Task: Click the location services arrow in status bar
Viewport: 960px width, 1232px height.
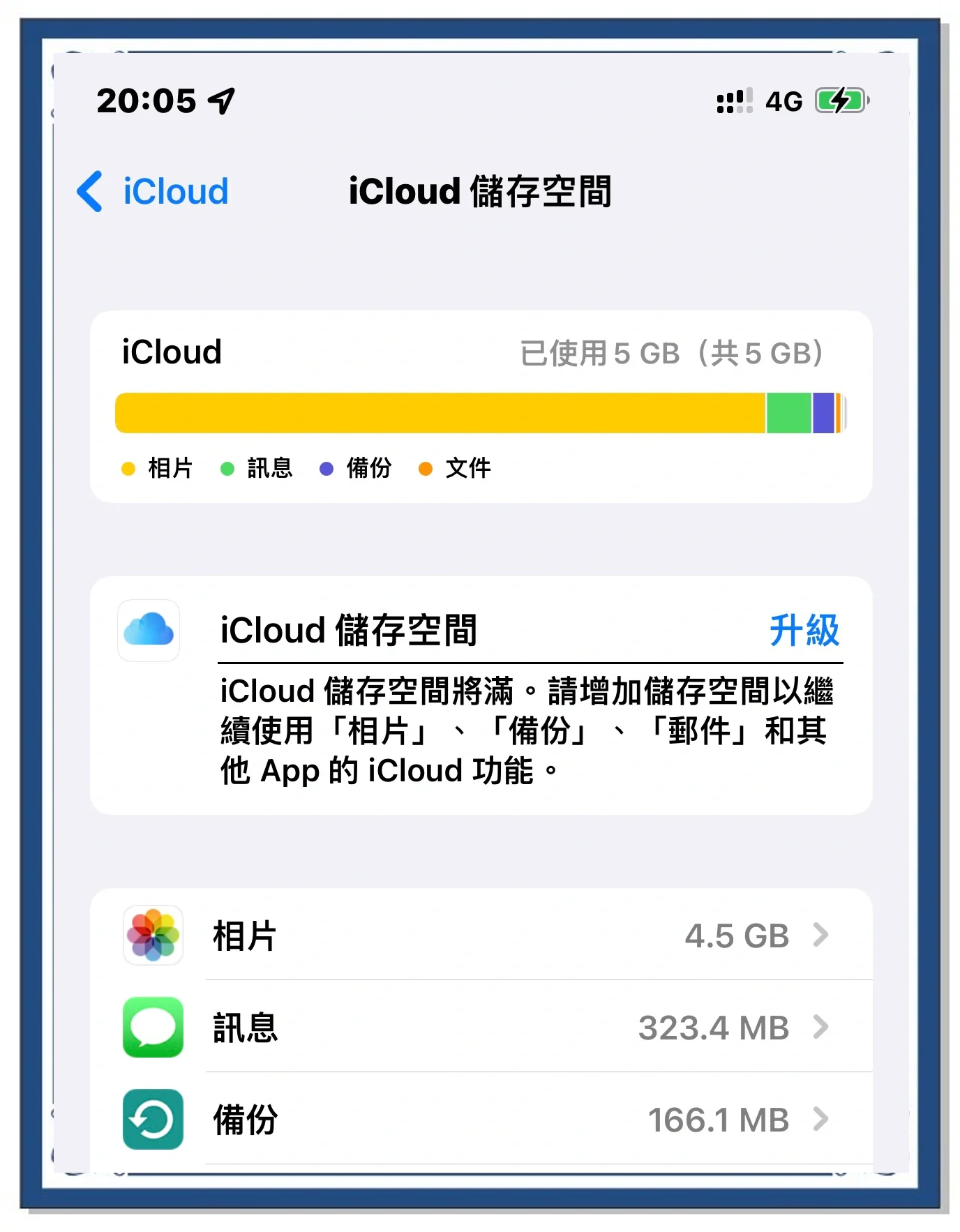Action: pyautogui.click(x=222, y=100)
